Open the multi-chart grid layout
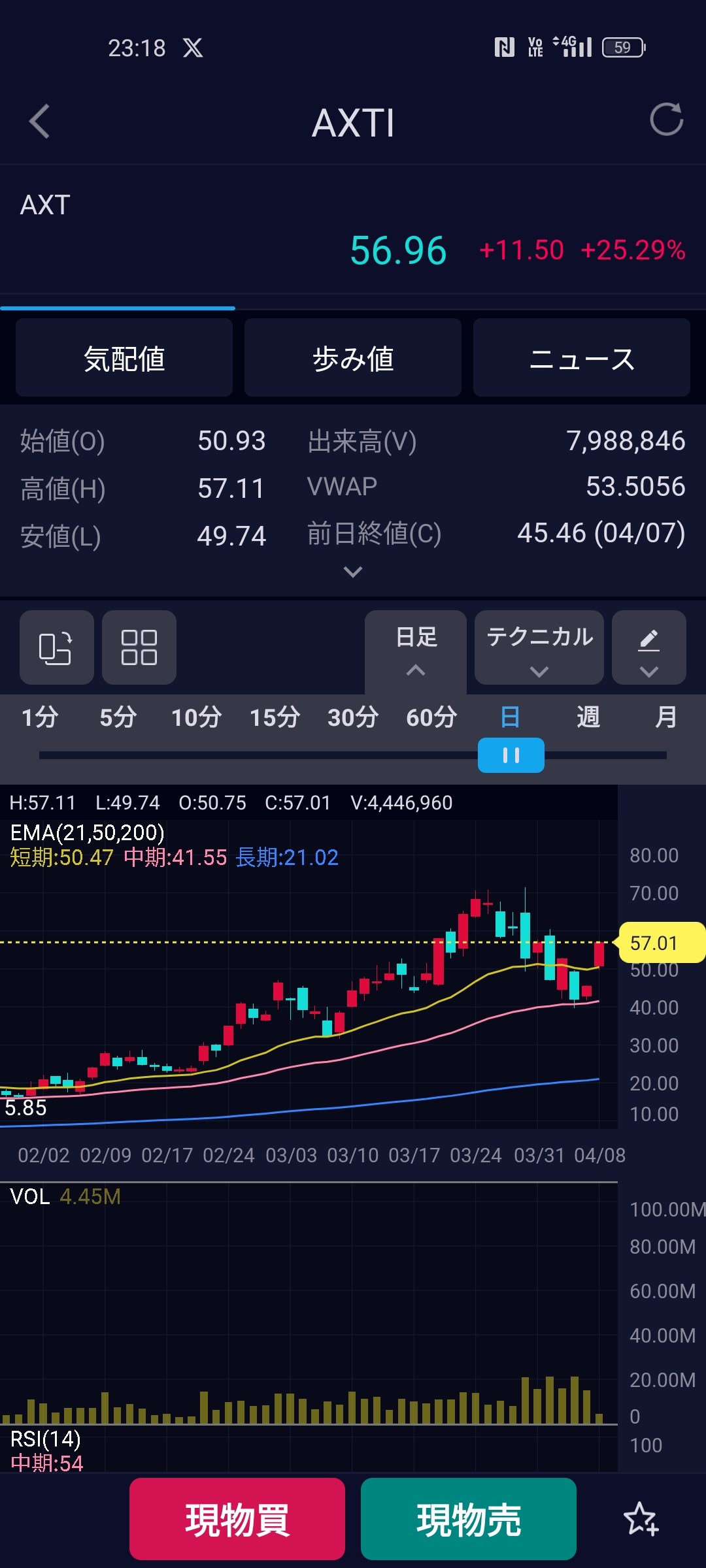 coord(139,647)
